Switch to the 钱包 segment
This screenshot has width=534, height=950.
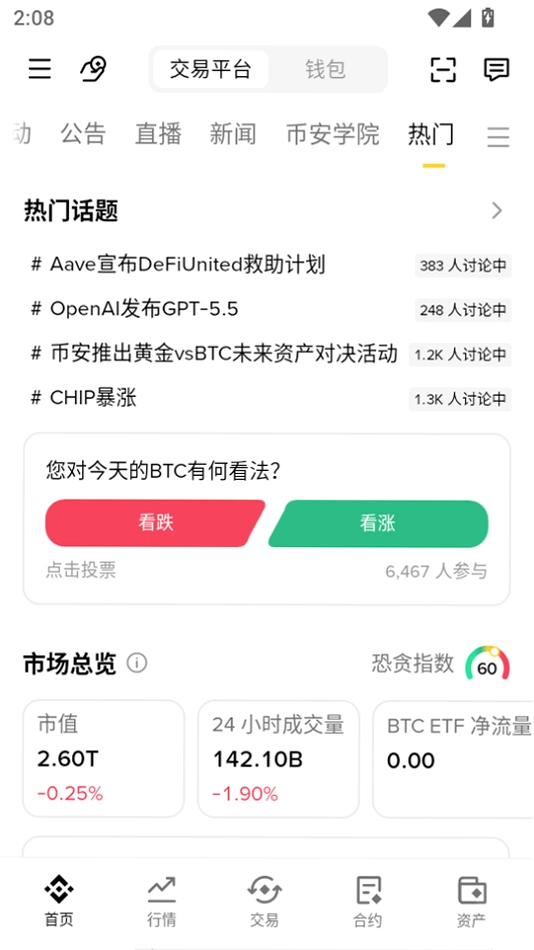[x=325, y=70]
